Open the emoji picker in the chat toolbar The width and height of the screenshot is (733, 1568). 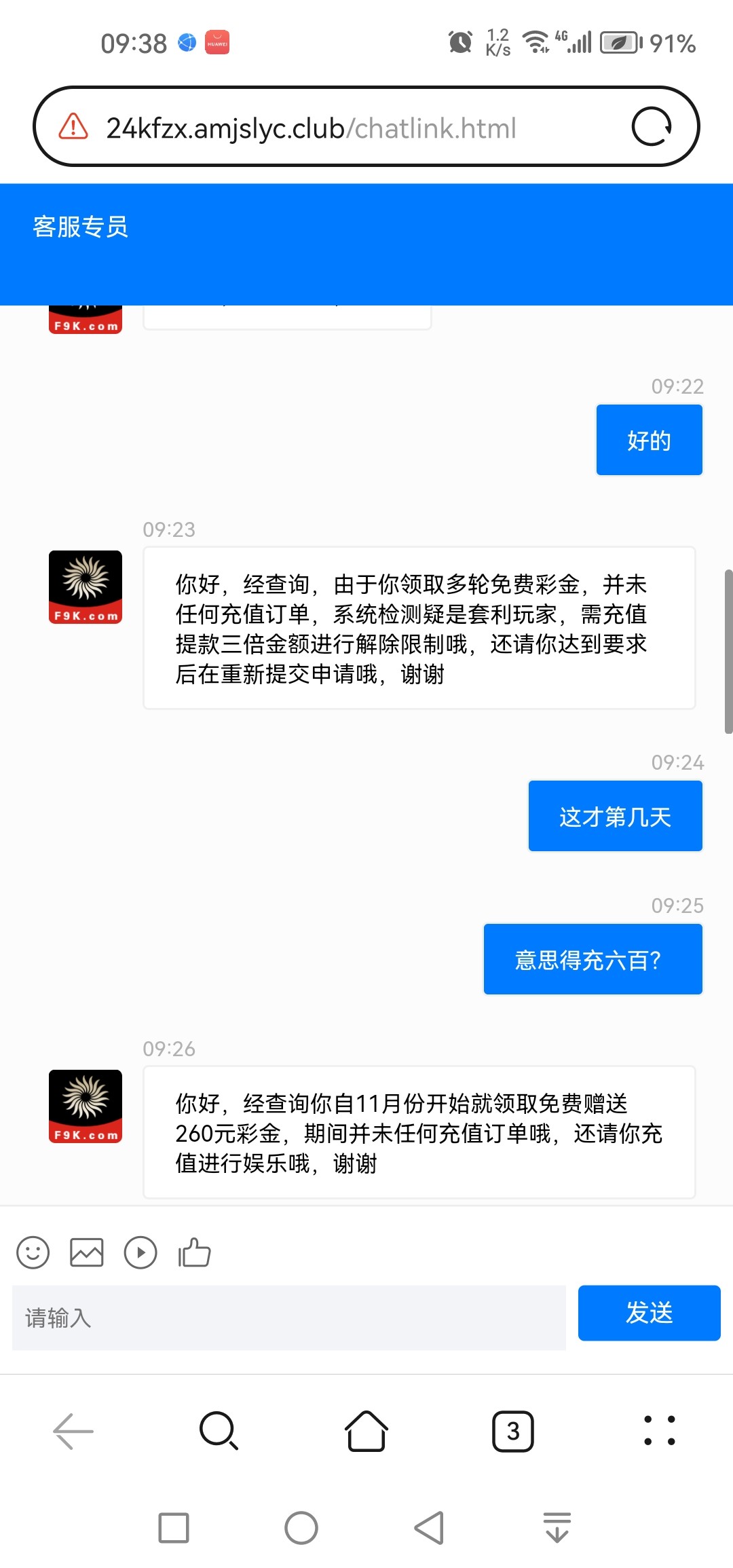[x=34, y=1252]
